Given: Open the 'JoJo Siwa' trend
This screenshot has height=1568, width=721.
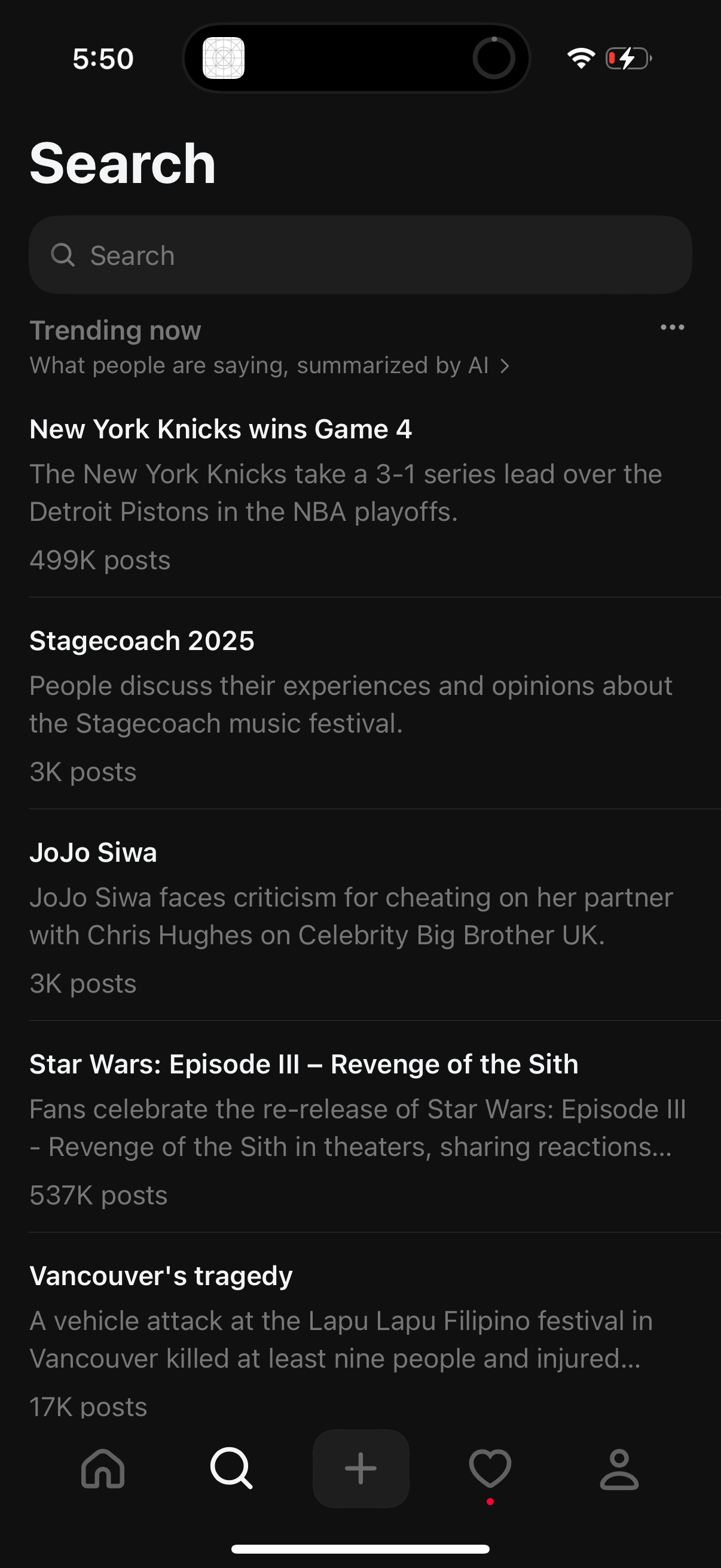Looking at the screenshot, I should coord(94,852).
